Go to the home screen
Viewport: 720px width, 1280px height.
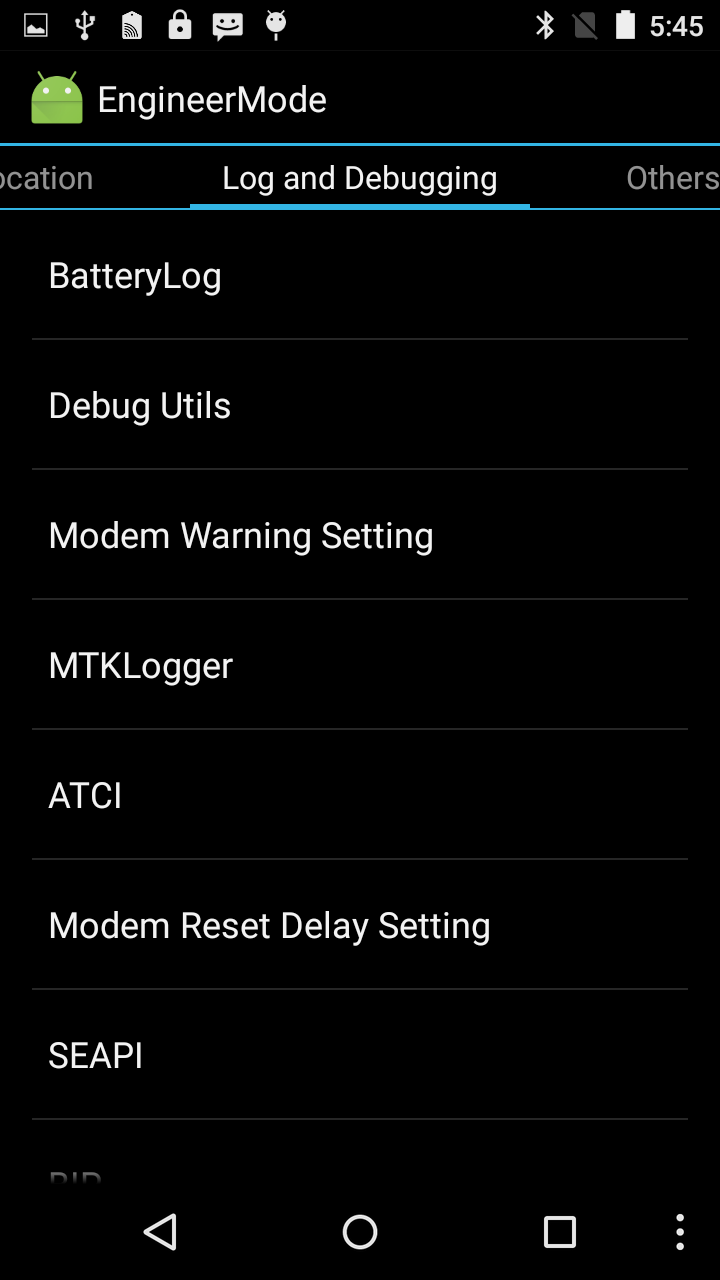tap(360, 1232)
